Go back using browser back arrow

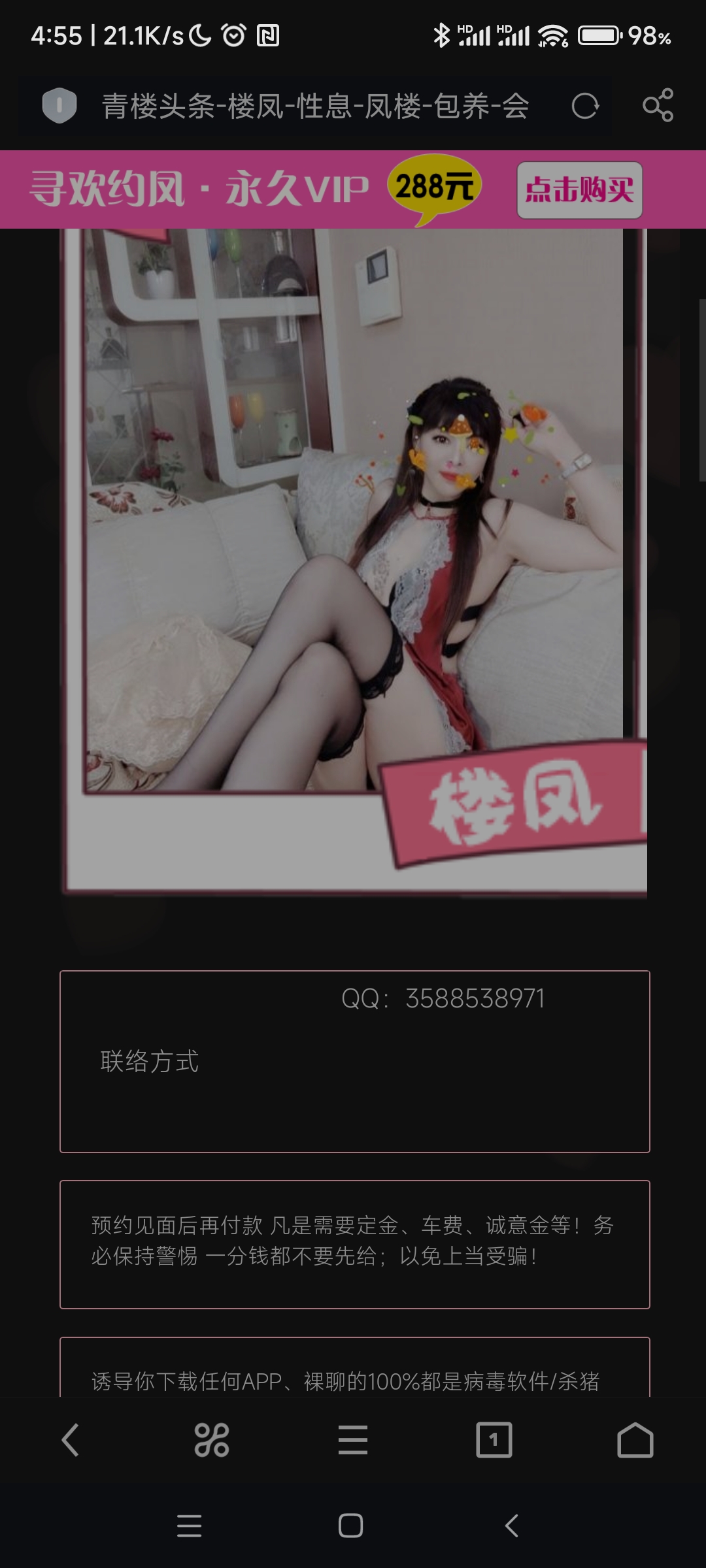71,1440
